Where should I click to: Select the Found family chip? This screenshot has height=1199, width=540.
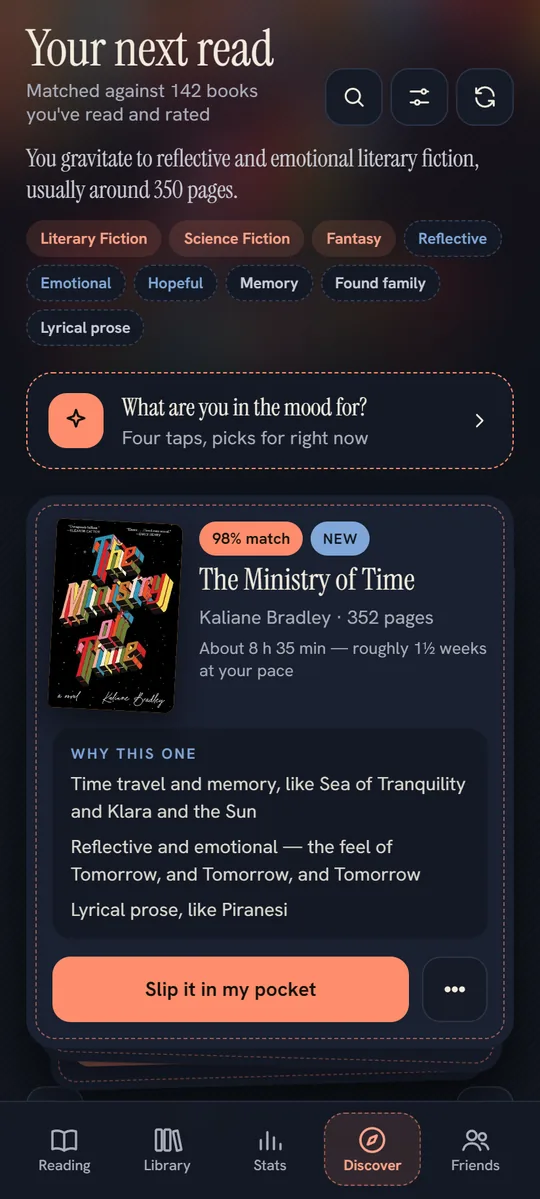pos(380,283)
